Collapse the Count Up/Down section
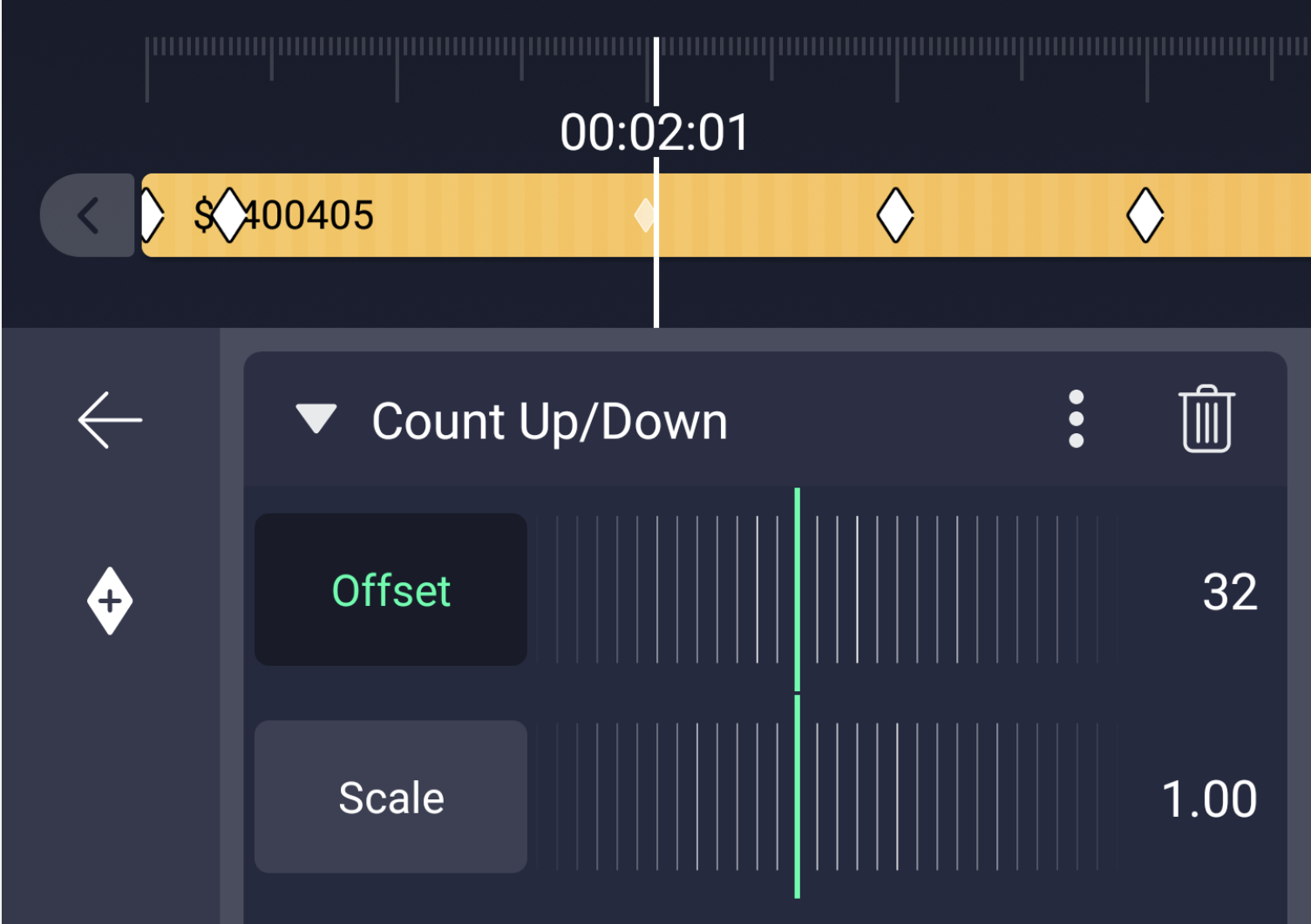This screenshot has width=1311, height=924. point(316,419)
